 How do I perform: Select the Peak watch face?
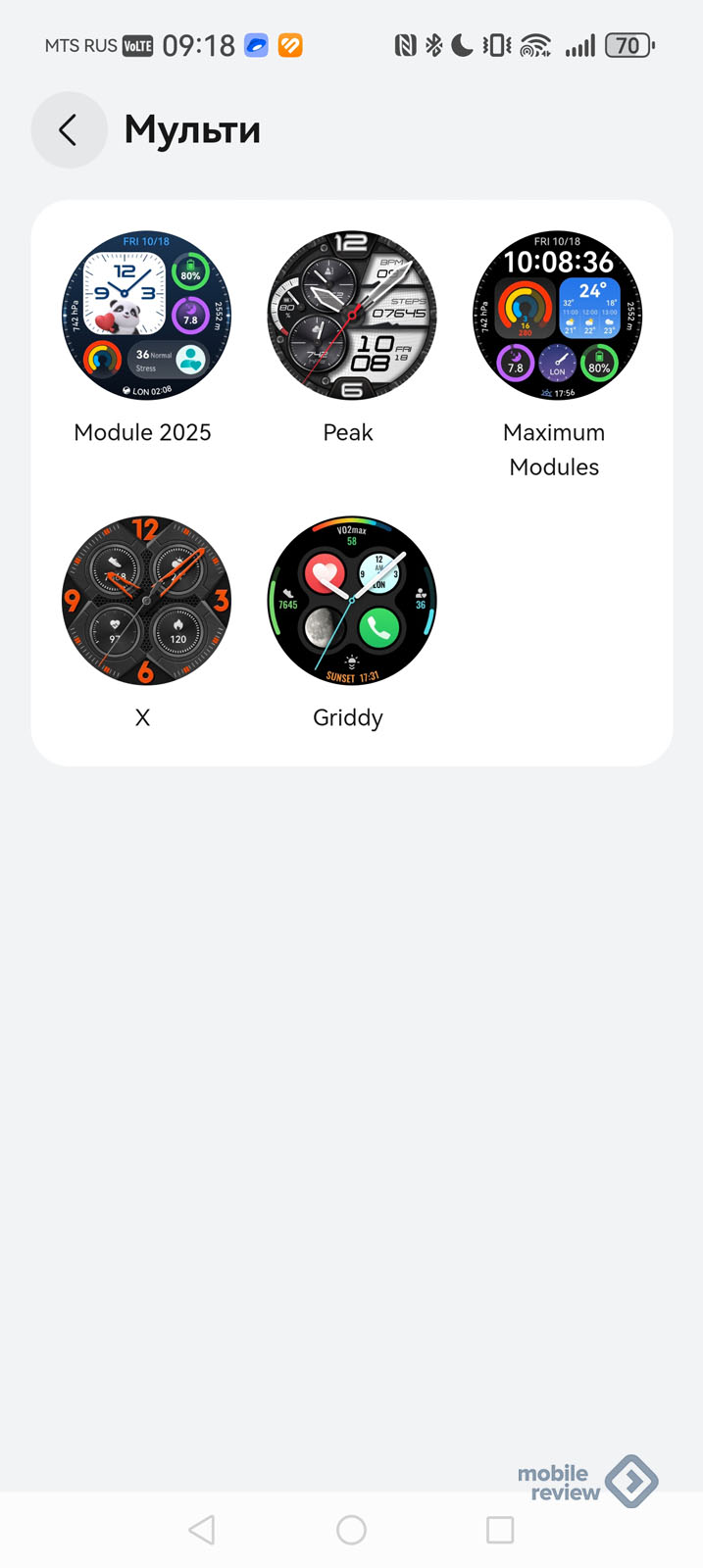point(351,317)
